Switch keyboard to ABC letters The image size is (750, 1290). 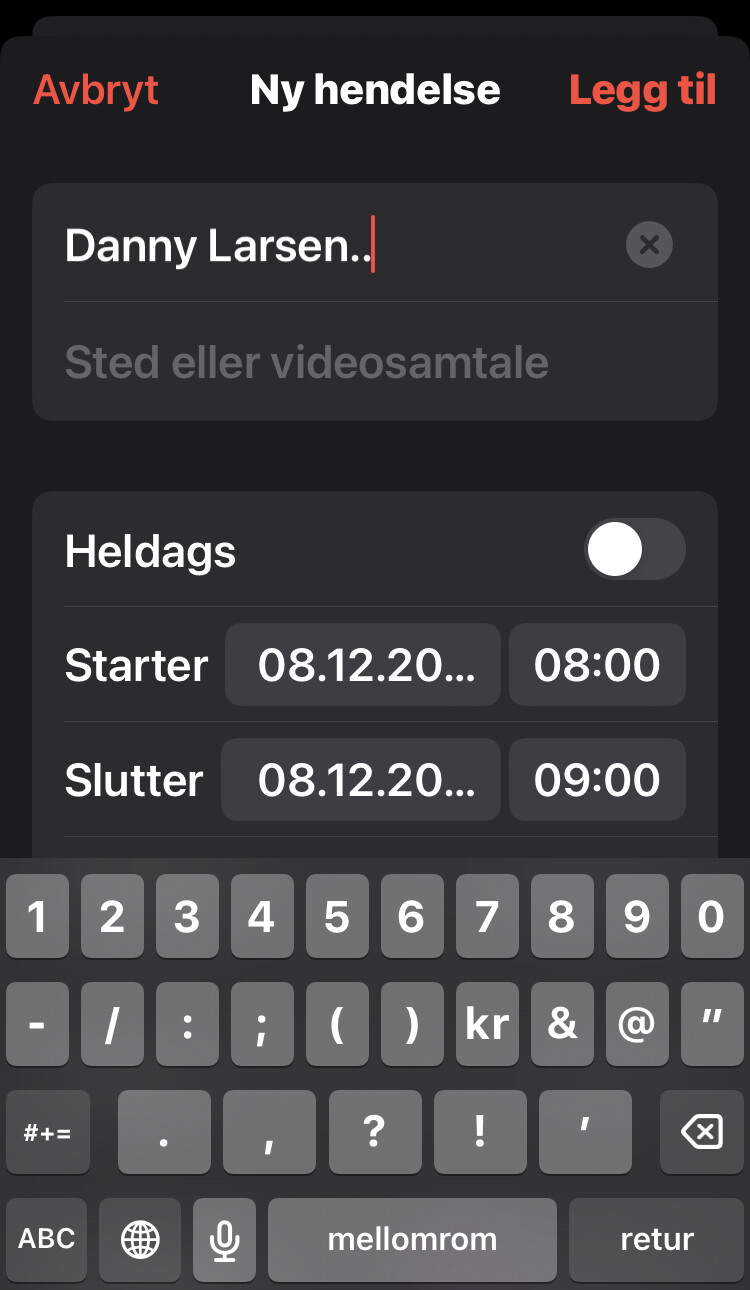[x=47, y=1239]
